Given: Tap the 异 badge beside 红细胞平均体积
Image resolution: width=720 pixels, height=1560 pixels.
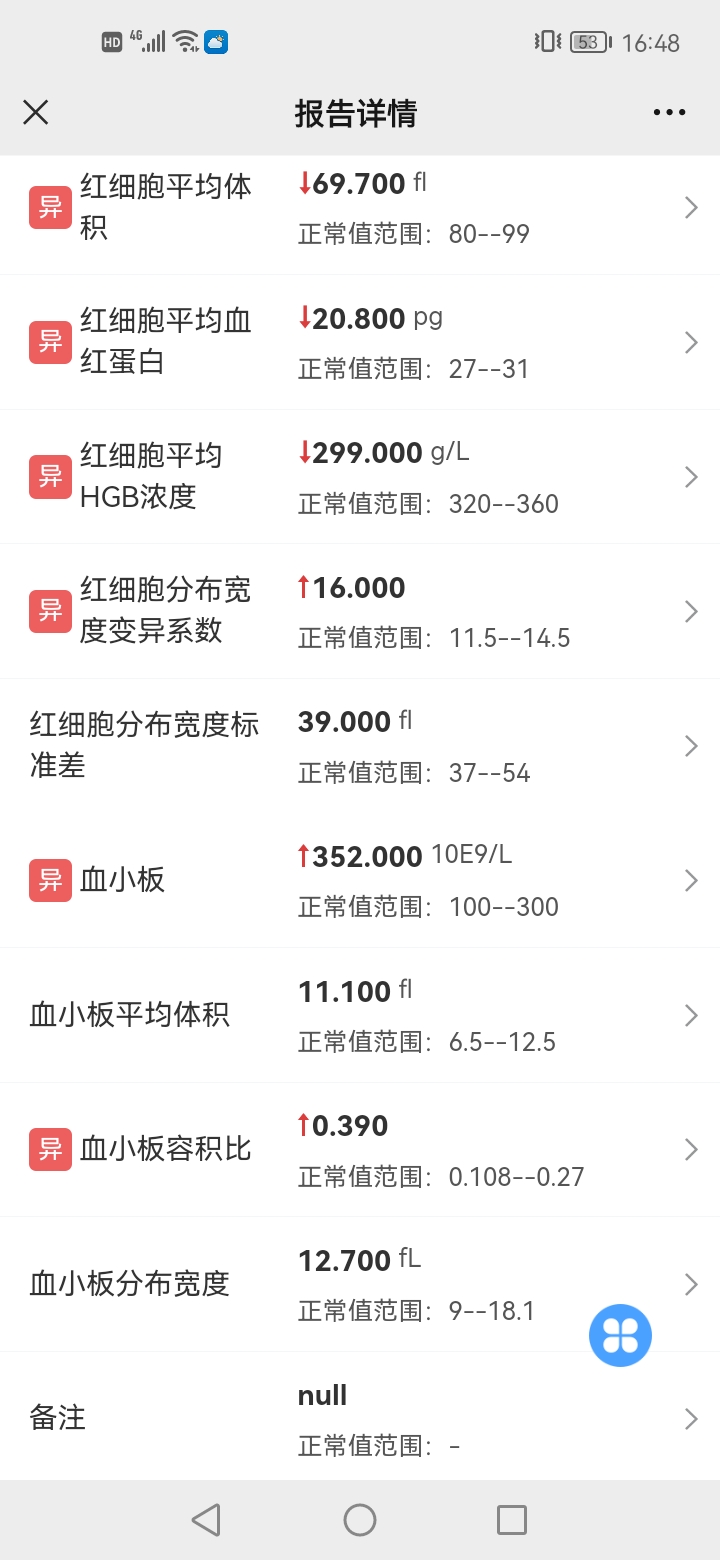Looking at the screenshot, I should coord(49,207).
